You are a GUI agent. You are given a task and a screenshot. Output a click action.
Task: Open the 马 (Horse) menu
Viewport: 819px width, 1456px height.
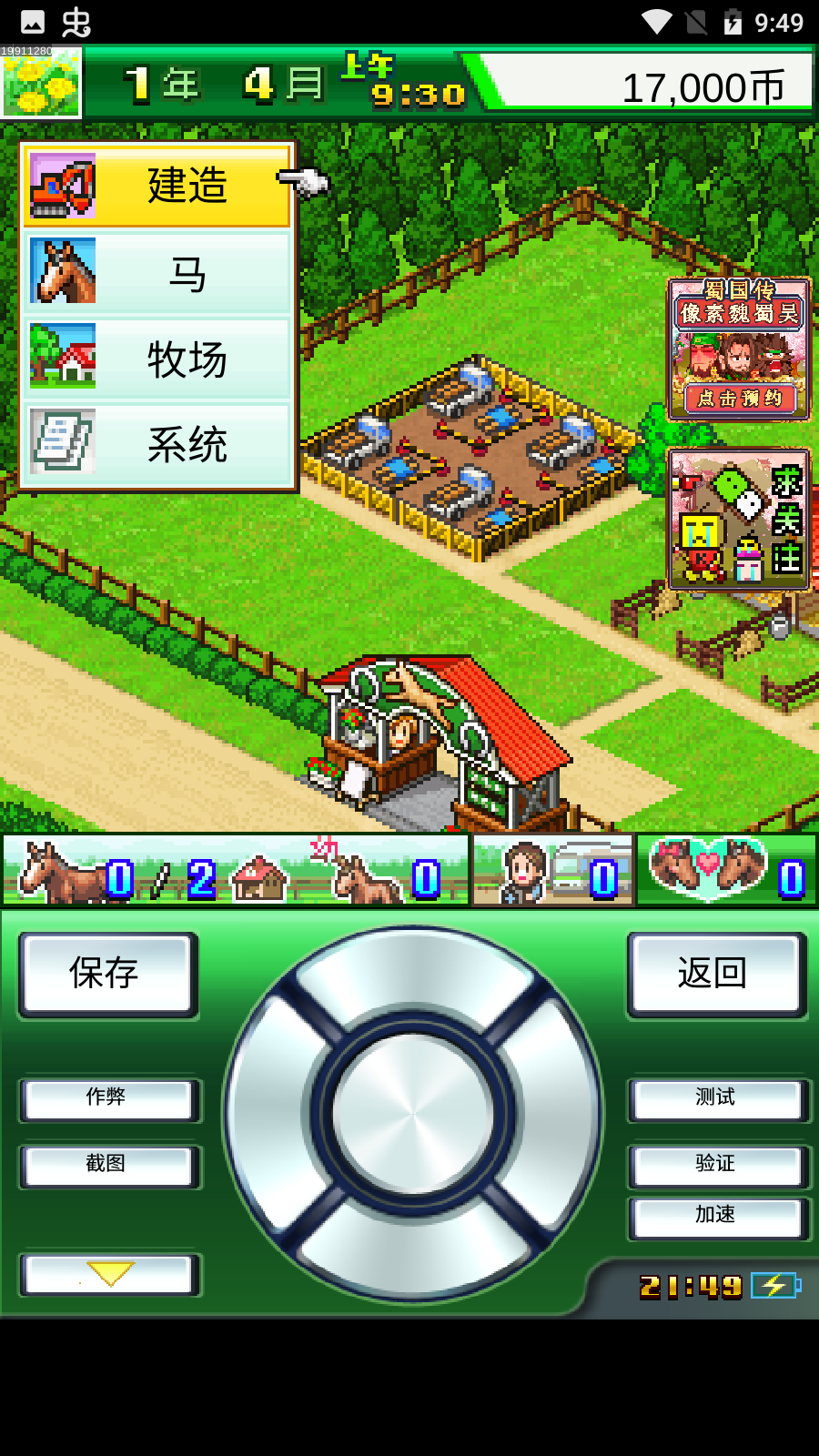tap(157, 272)
